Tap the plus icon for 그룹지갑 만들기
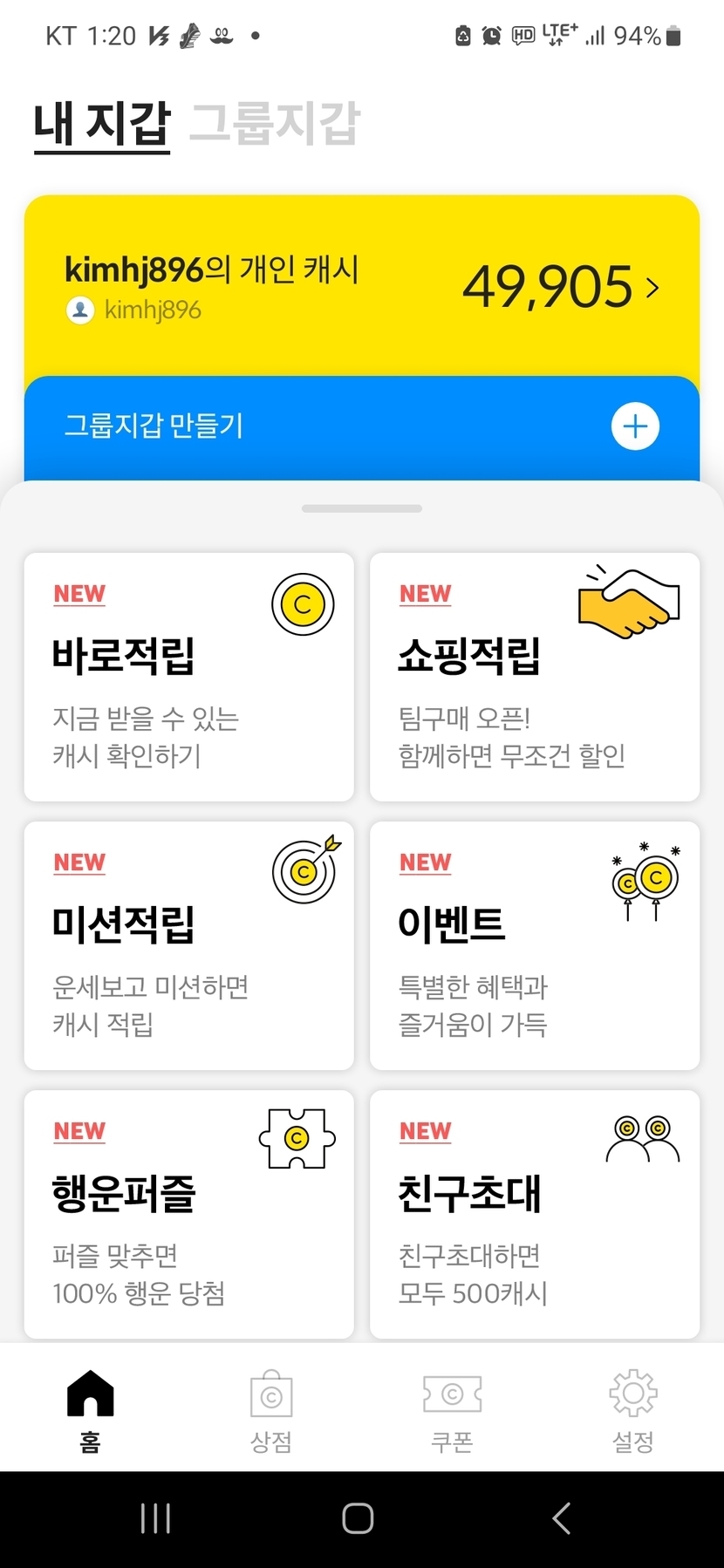Screen dimensions: 724x1568 (x=635, y=426)
